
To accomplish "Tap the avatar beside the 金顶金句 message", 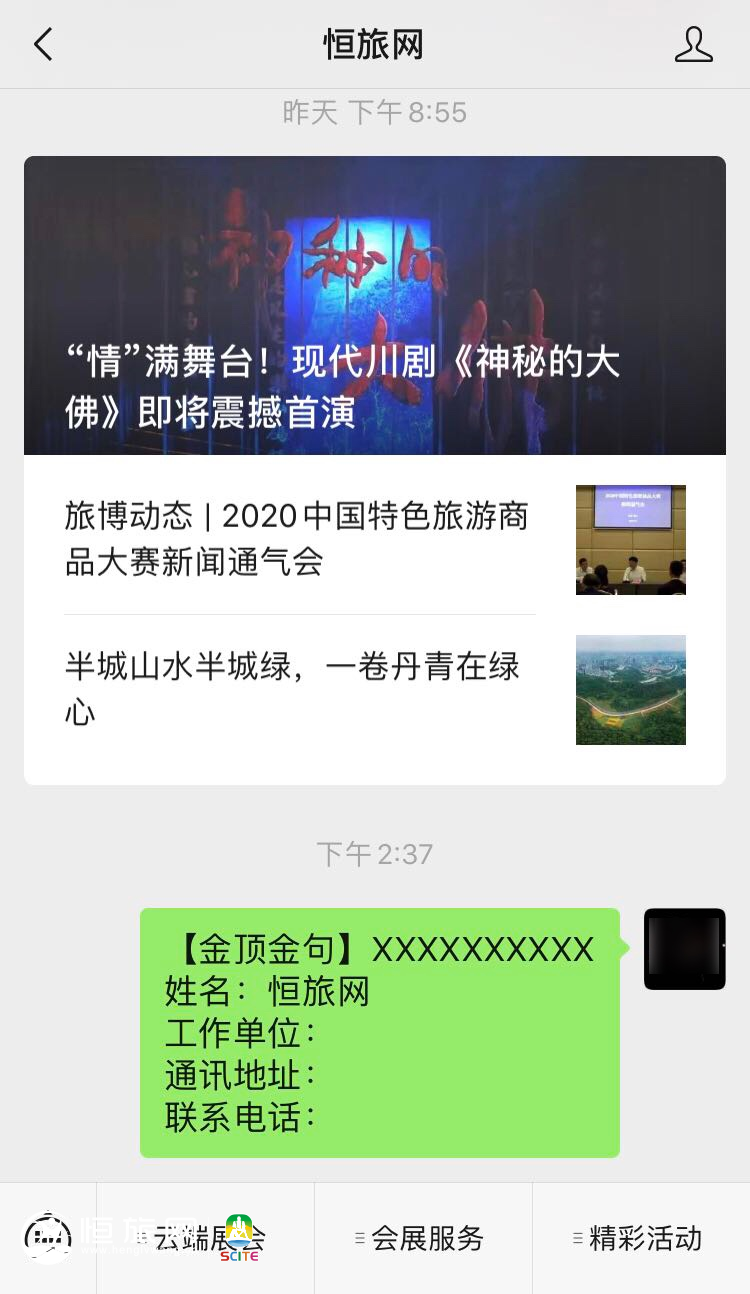I will click(684, 949).
